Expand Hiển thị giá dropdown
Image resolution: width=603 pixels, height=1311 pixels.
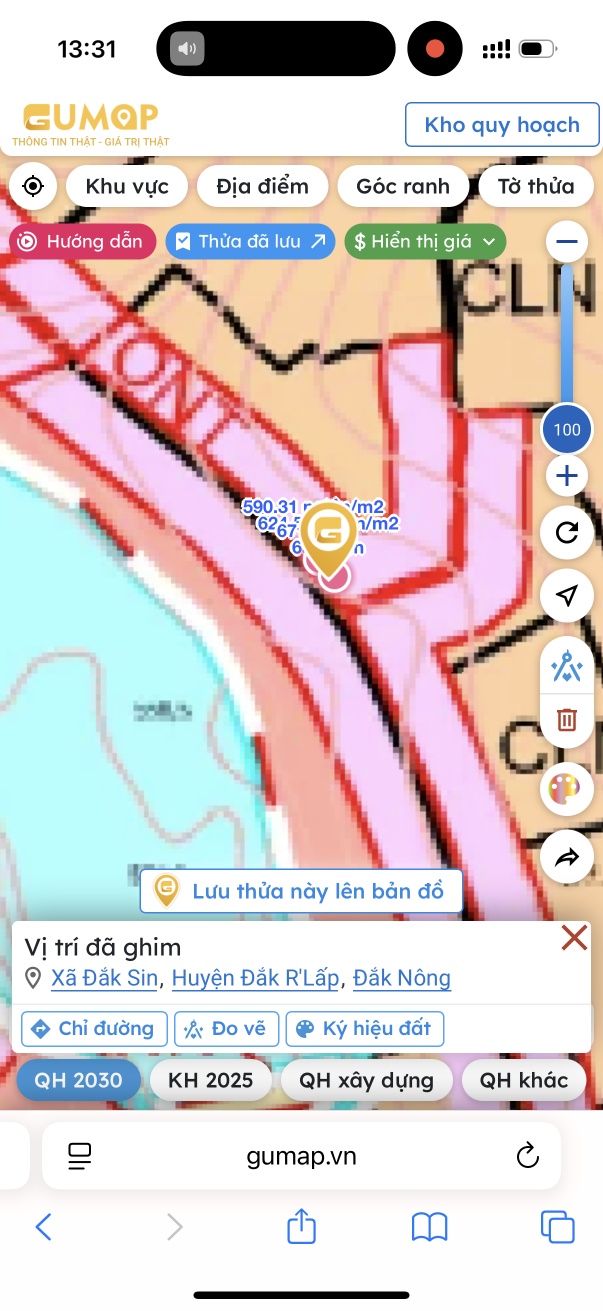(425, 241)
